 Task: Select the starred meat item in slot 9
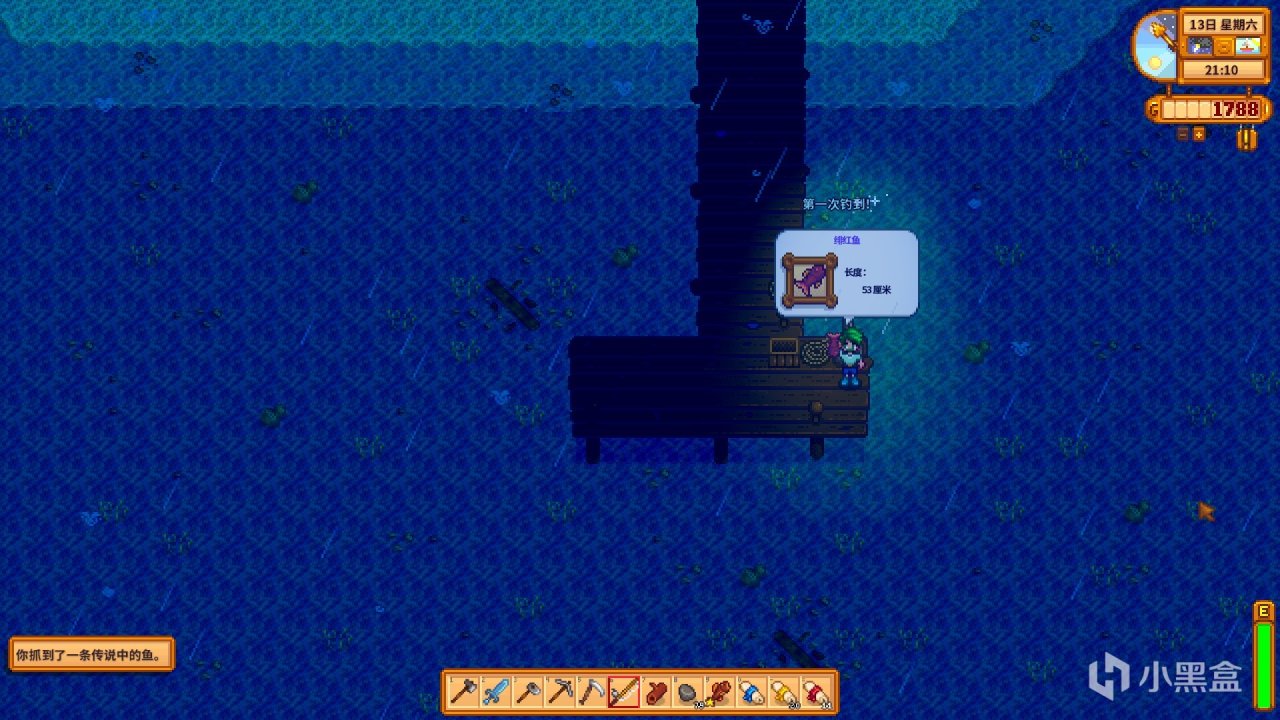719,692
